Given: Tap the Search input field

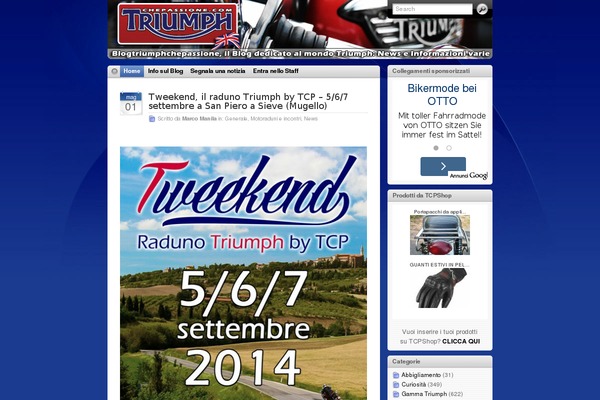Looking at the screenshot, I should [x=432, y=9].
